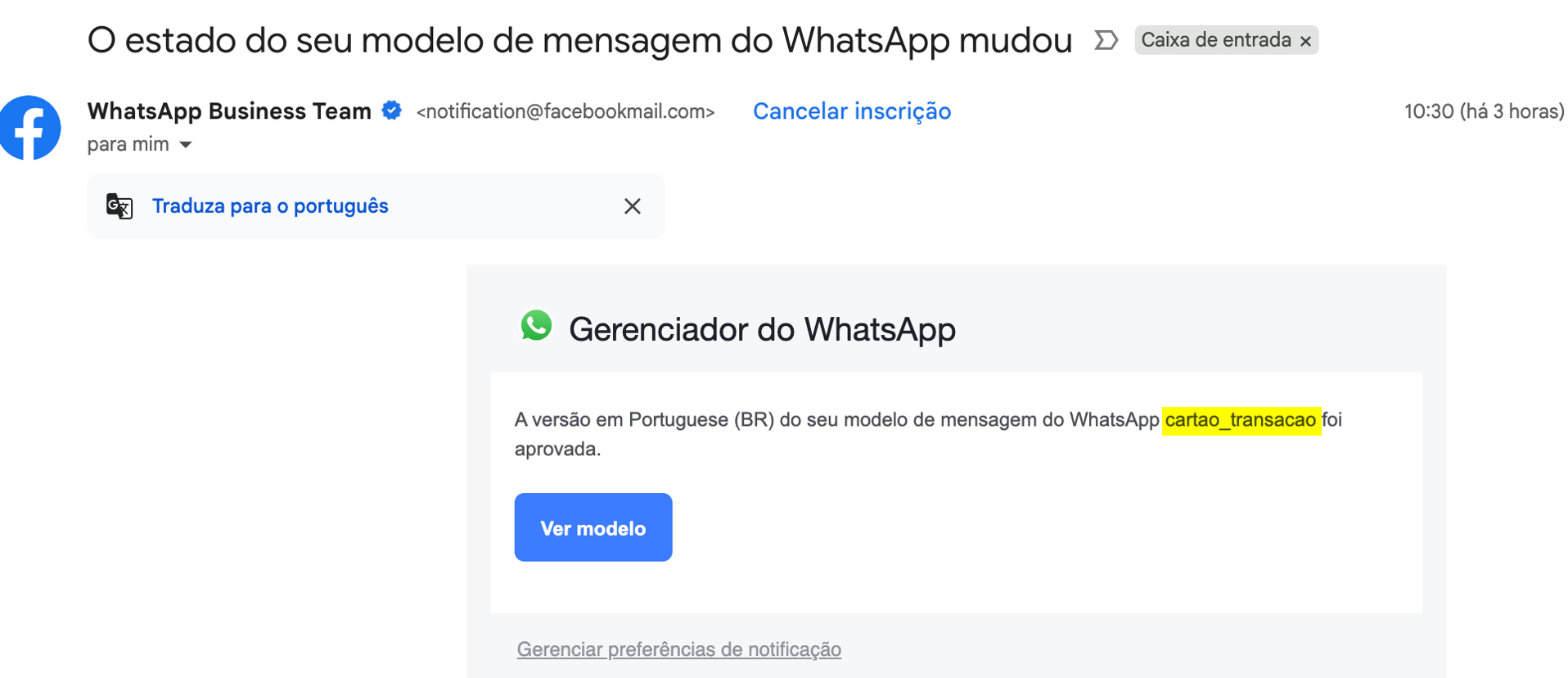
Task: Tap the Ver modelo button
Action: pos(593,527)
